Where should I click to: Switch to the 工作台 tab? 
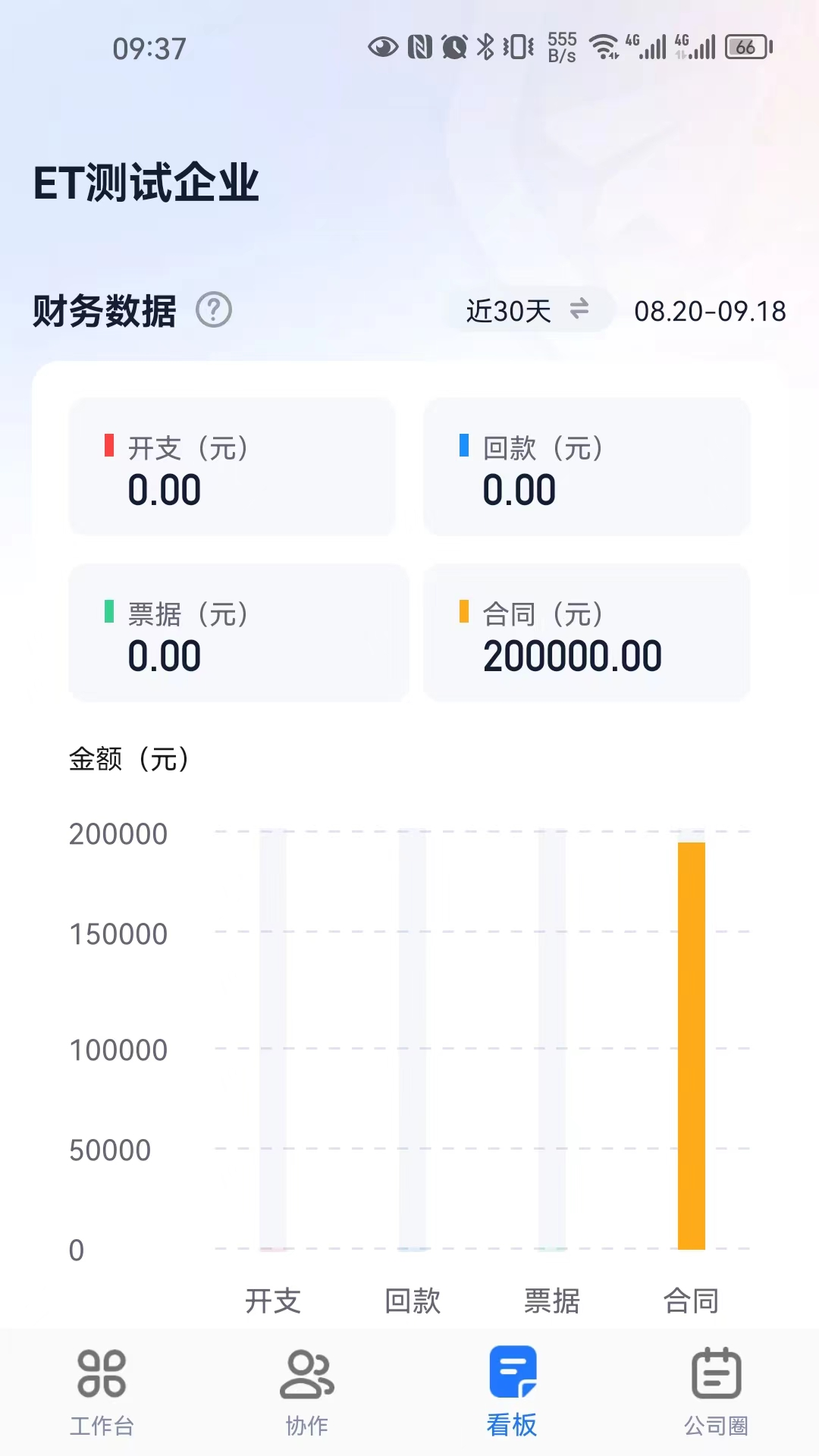click(x=102, y=1392)
